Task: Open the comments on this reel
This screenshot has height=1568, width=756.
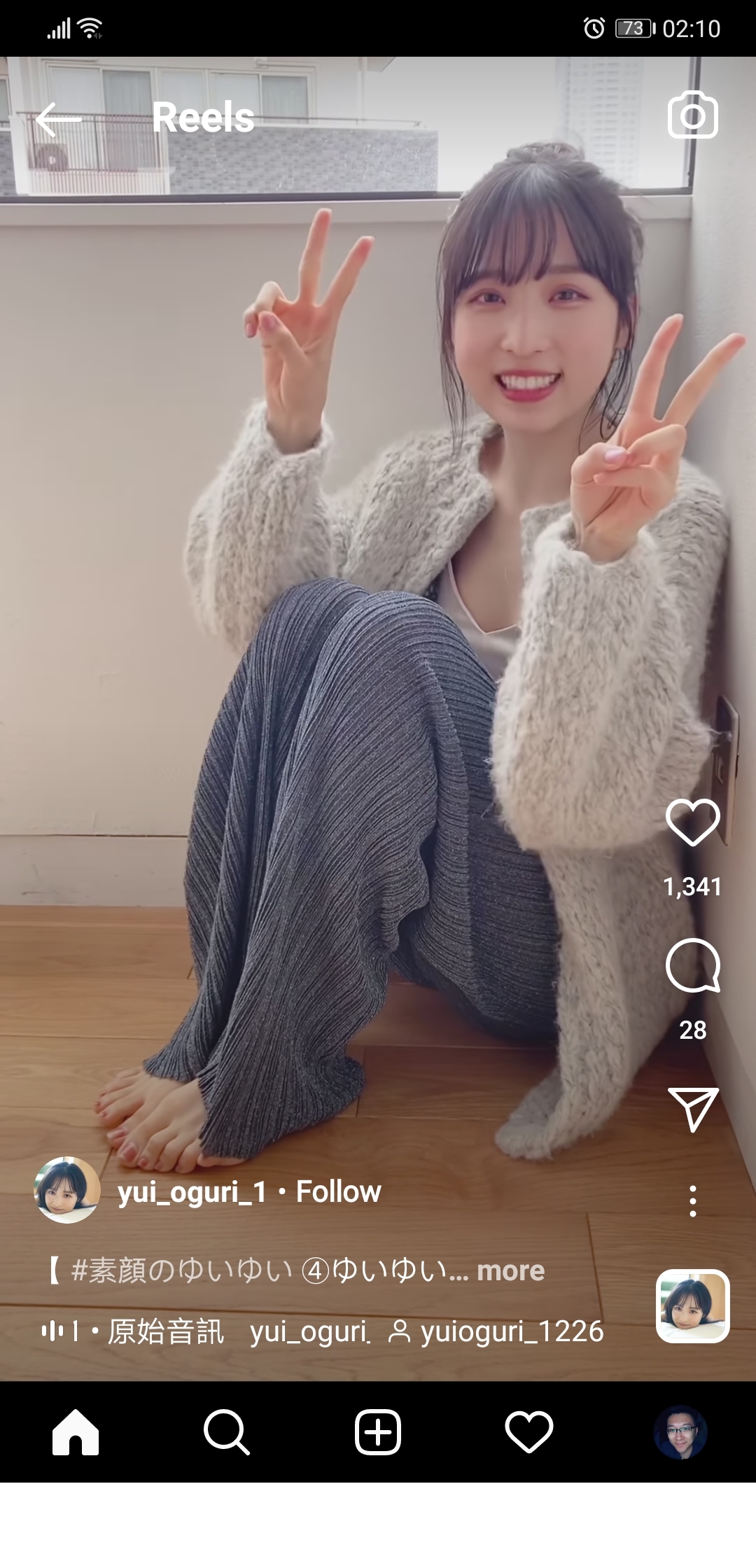Action: click(692, 965)
